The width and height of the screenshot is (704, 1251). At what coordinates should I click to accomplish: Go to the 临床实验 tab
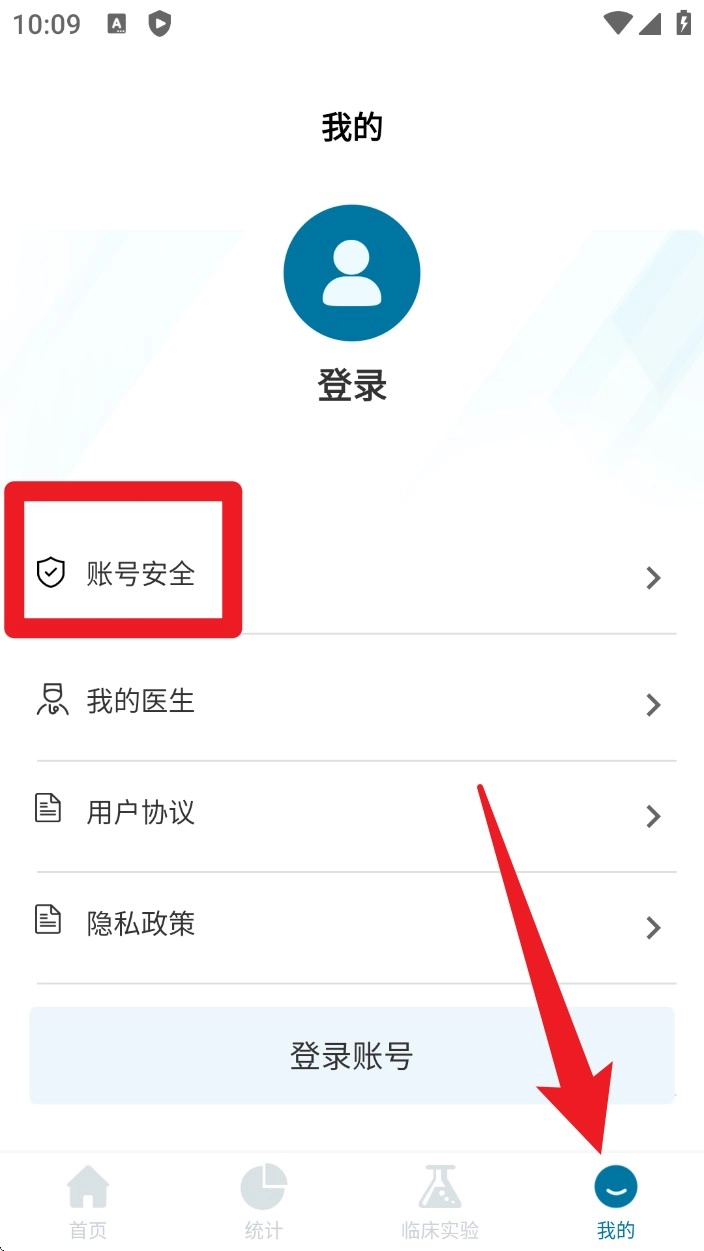click(440, 1203)
